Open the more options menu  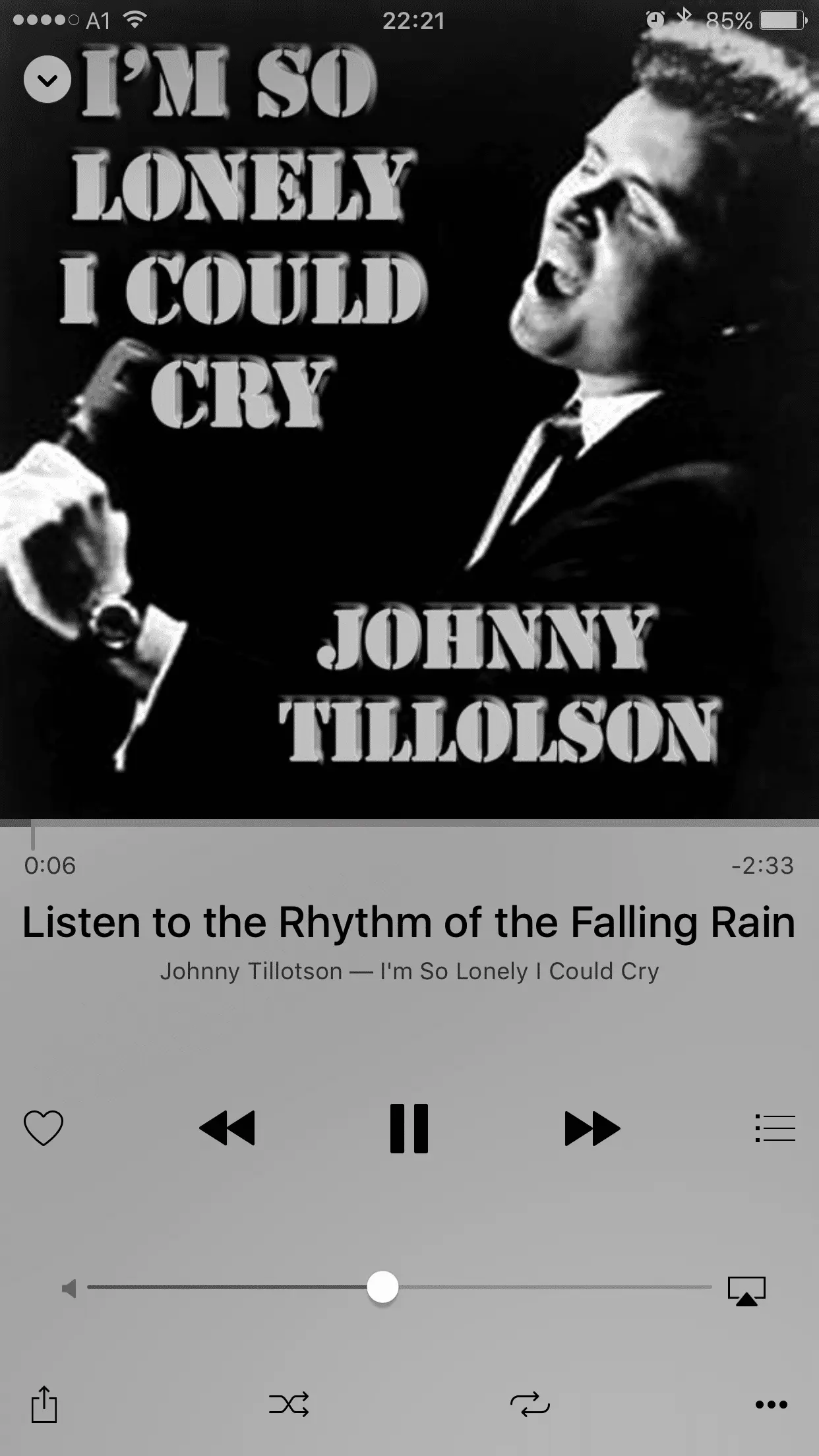pos(771,1405)
